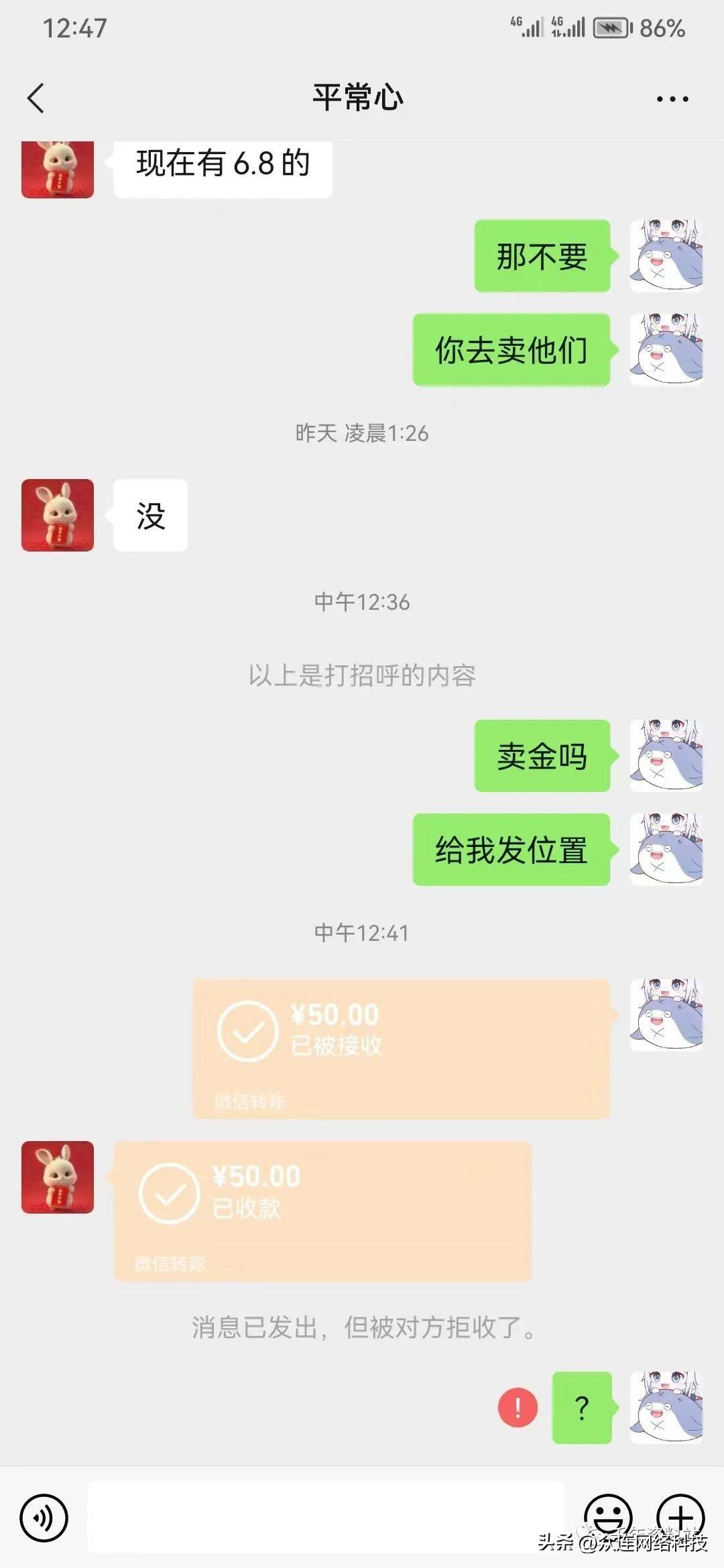Open the sent ¥50.00 已被接收 transfer
The height and width of the screenshot is (1568, 724).
click(402, 1048)
